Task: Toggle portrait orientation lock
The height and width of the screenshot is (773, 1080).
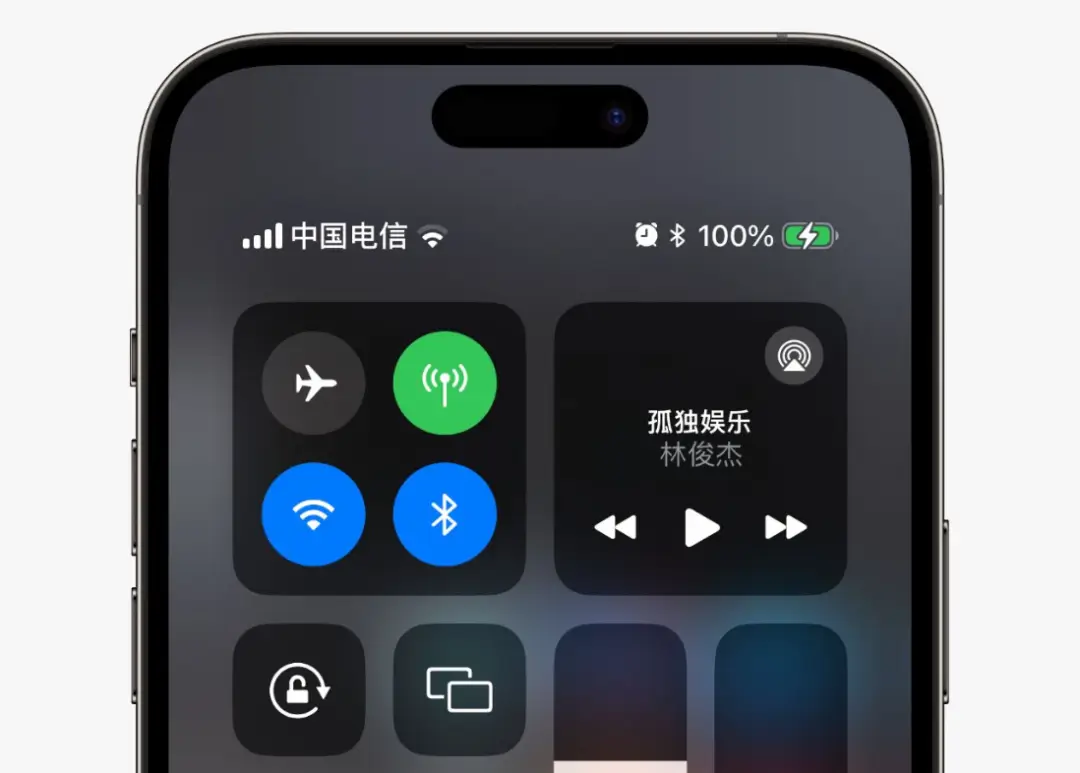Action: 299,690
